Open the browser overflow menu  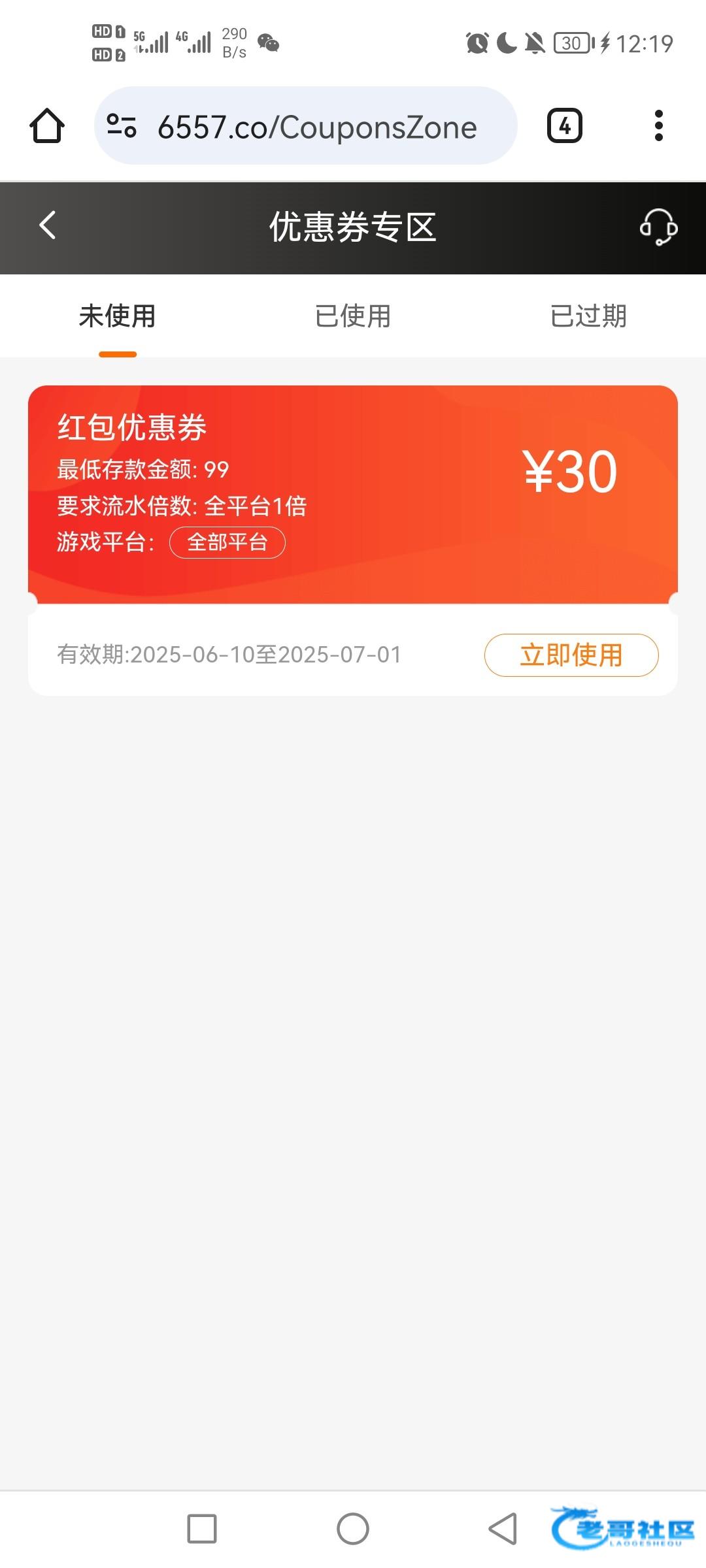coord(658,125)
